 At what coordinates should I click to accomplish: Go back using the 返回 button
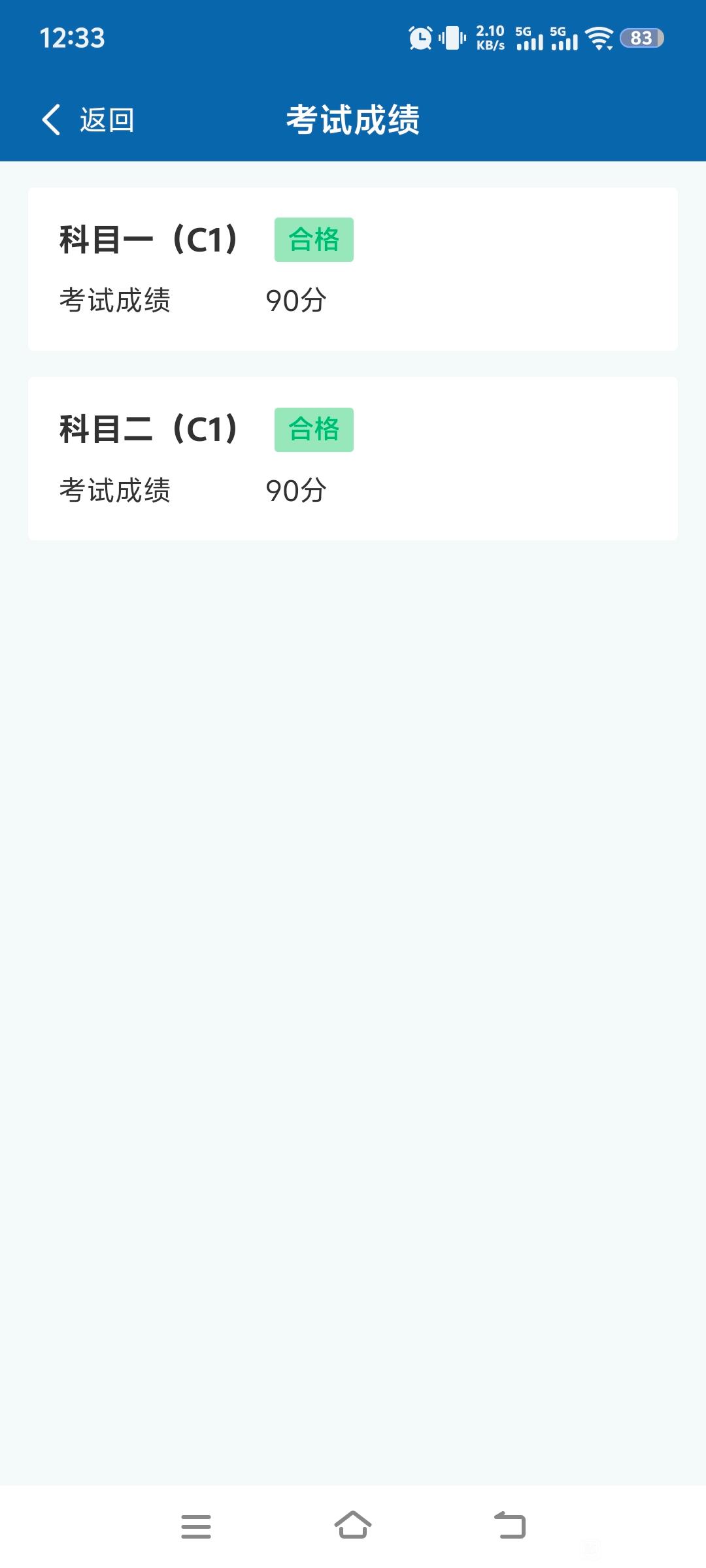[x=88, y=120]
